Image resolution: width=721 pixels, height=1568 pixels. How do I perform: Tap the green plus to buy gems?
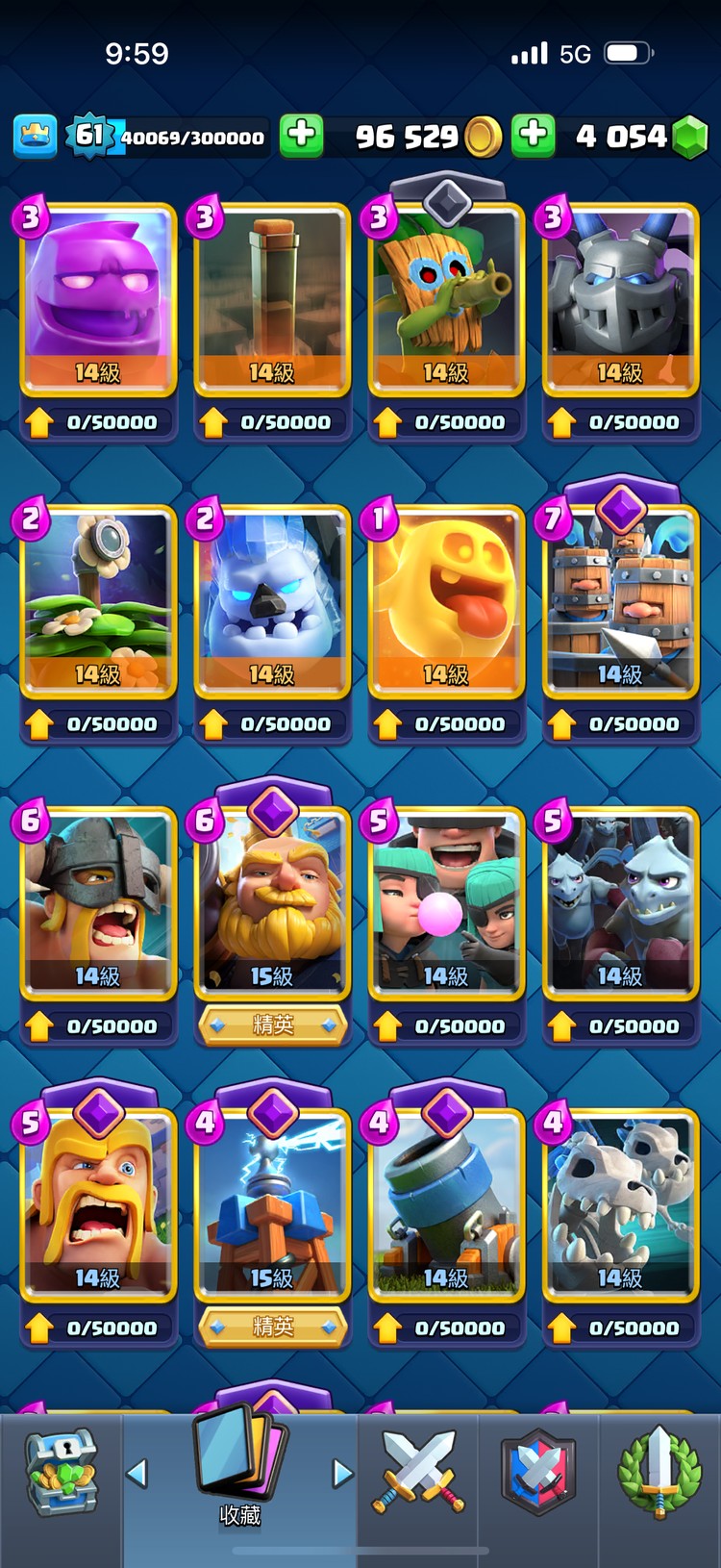click(534, 135)
